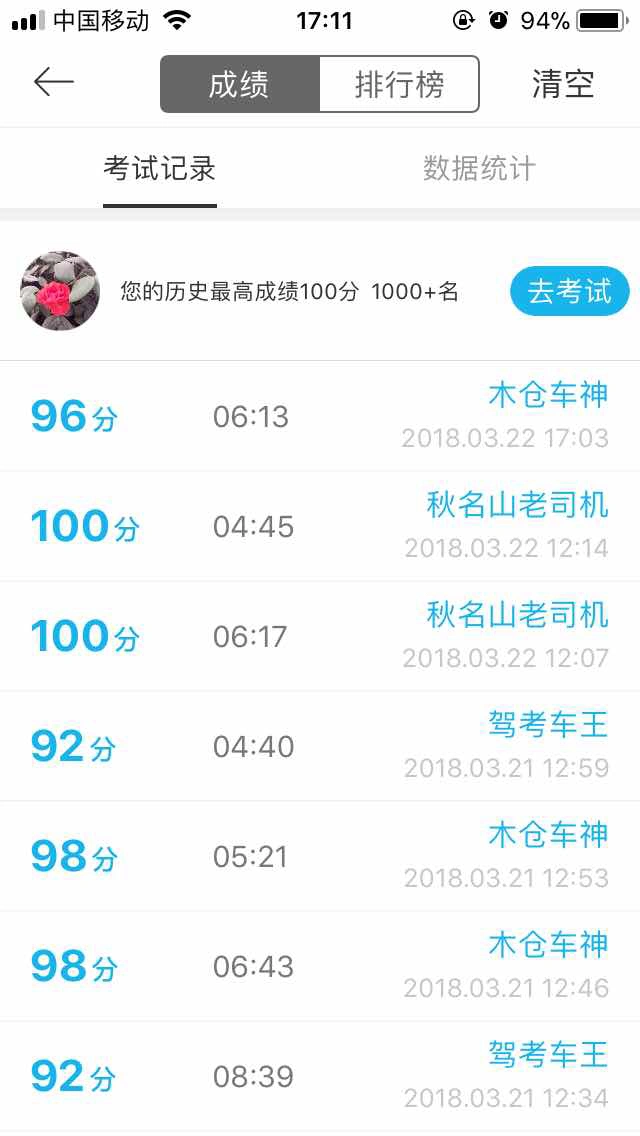Open the 96分 record from 17:03
The image size is (640, 1136).
tap(320, 416)
